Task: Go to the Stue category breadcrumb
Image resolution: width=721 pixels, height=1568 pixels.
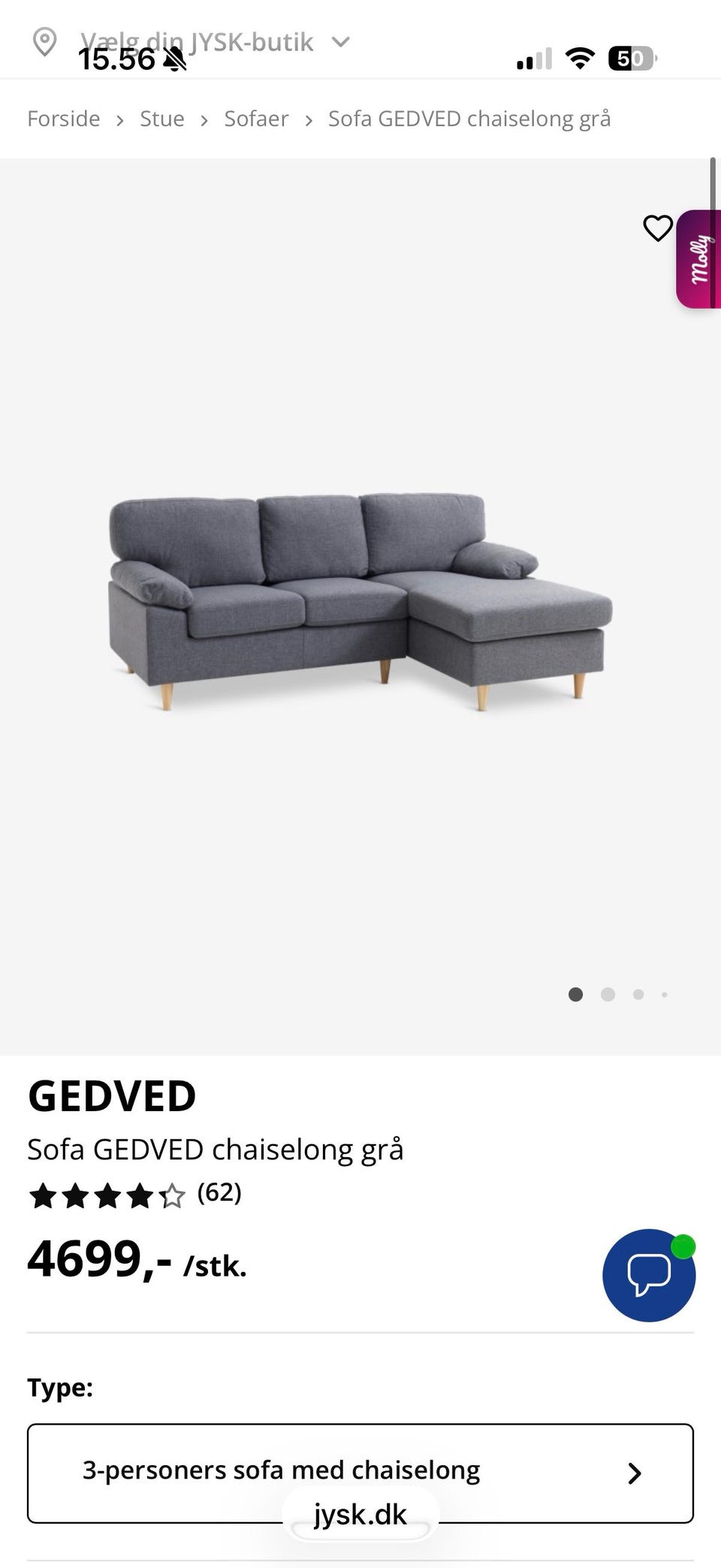Action: click(x=162, y=118)
